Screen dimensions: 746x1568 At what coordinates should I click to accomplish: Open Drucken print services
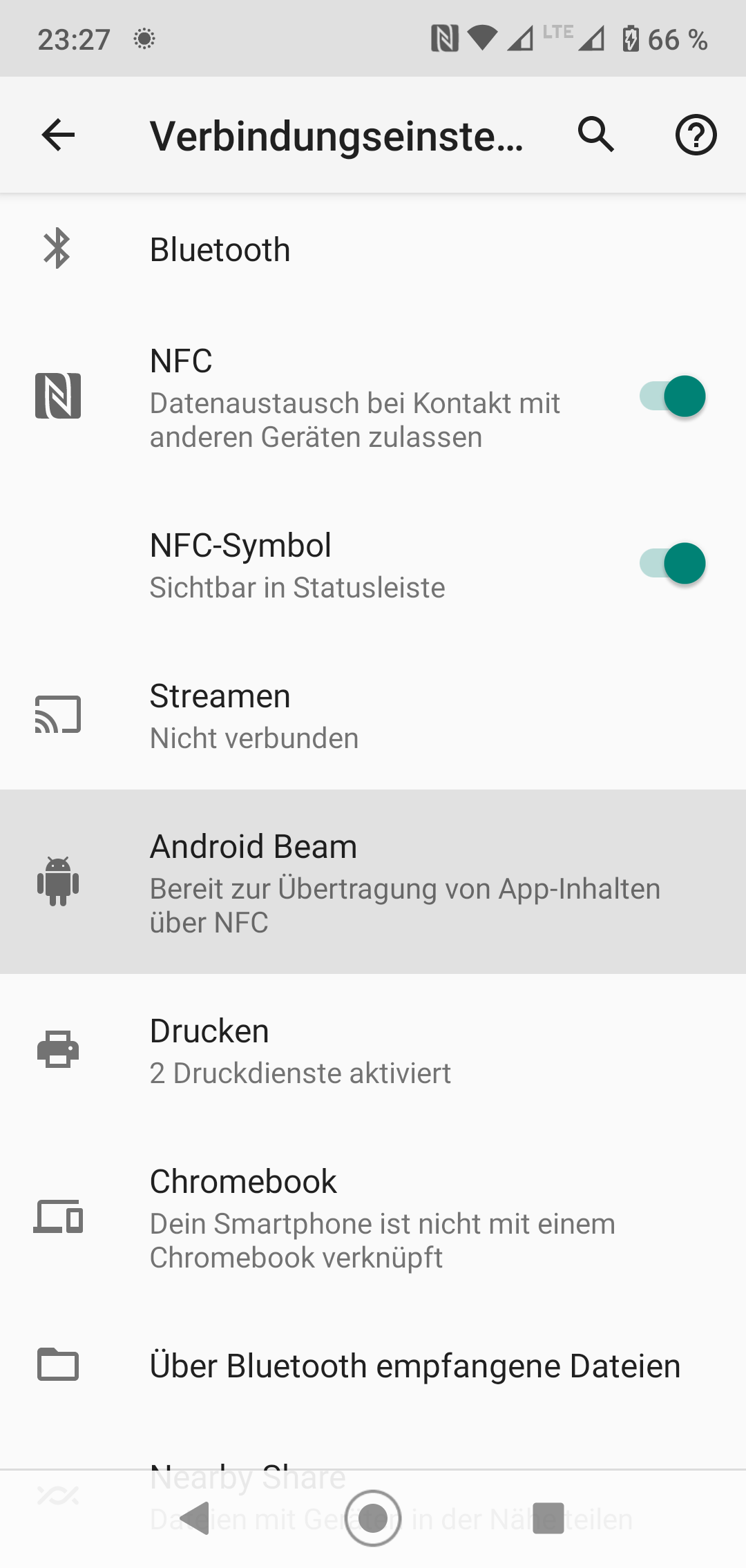tap(373, 1050)
